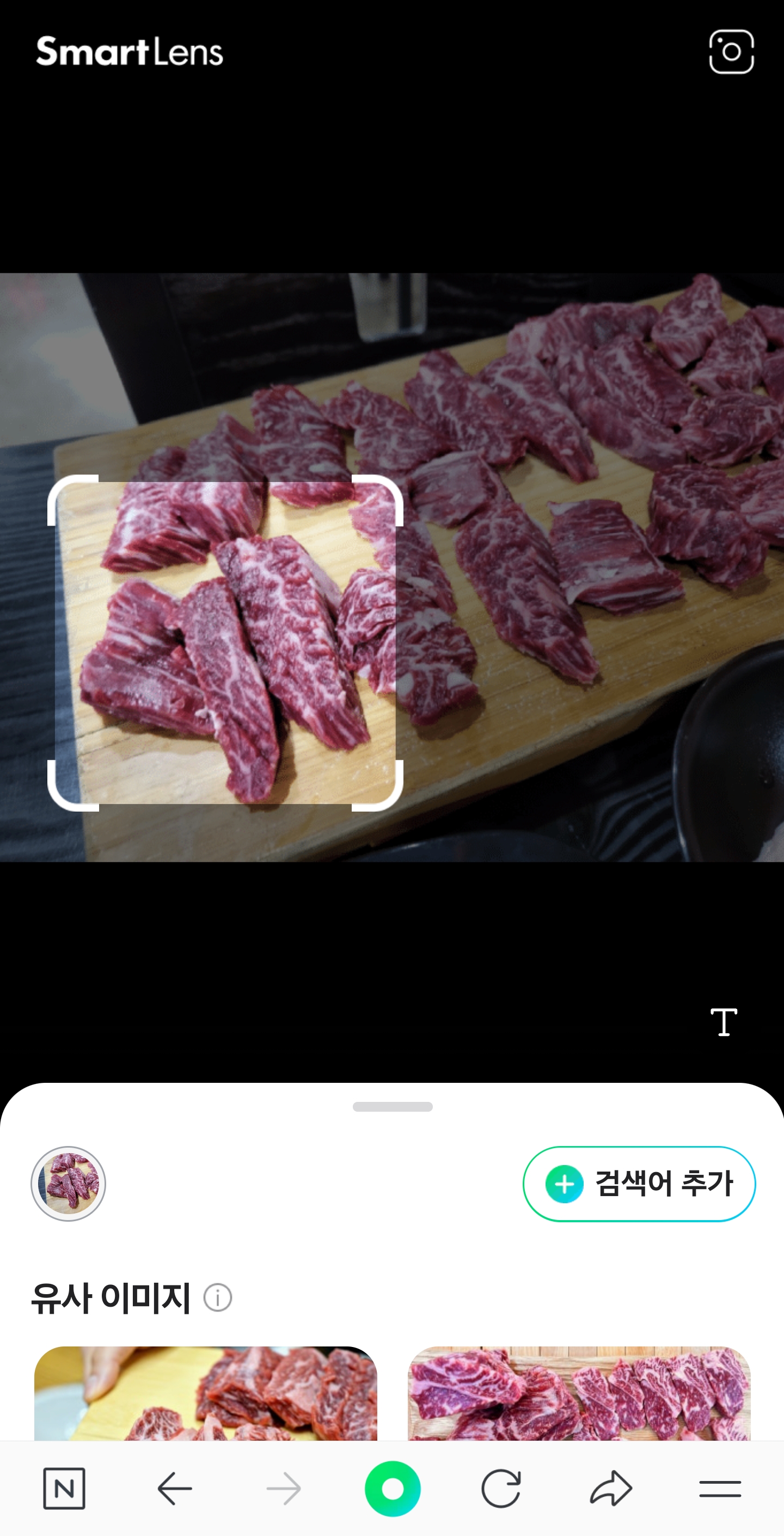784x1536 pixels.
Task: Reload the page with refresh icon
Action: point(501,1488)
